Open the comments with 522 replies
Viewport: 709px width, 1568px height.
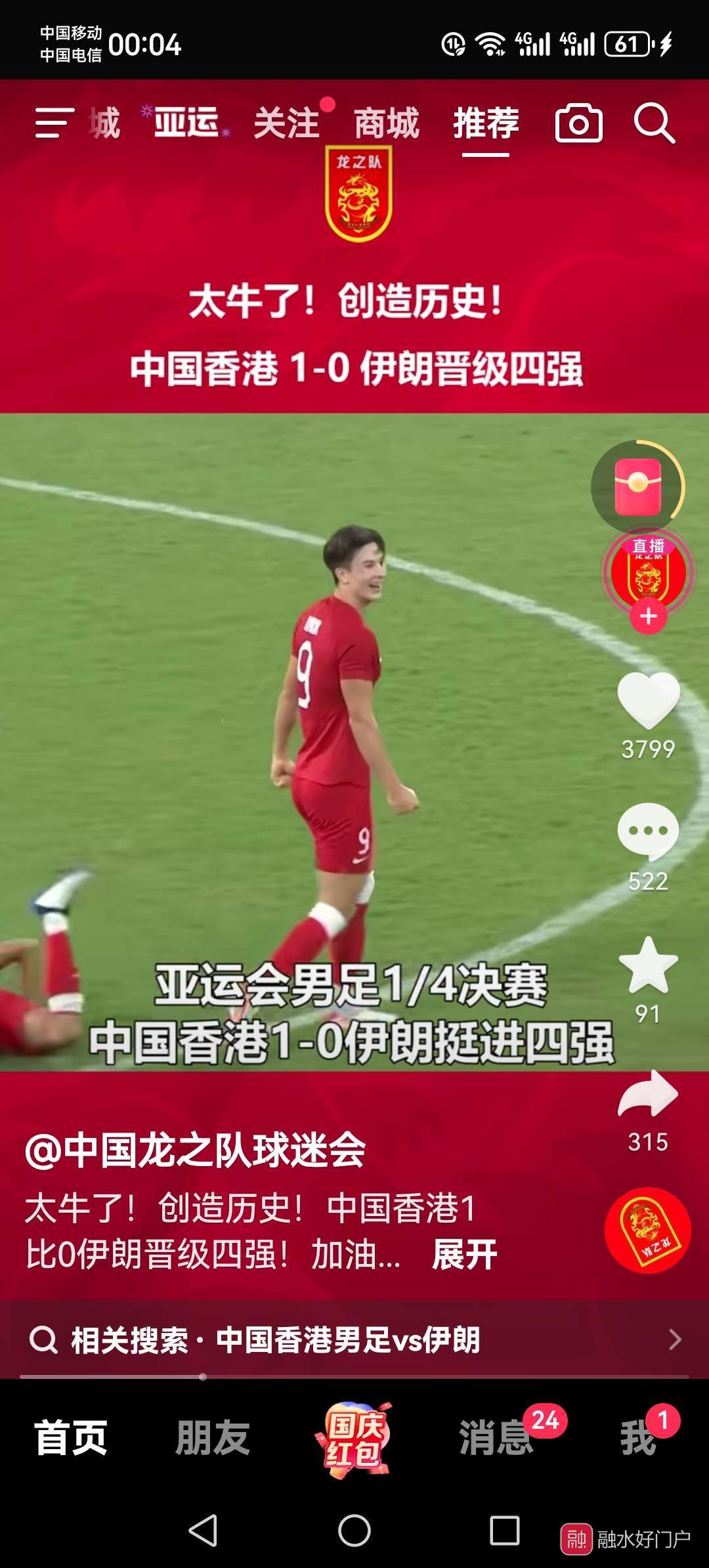click(648, 832)
